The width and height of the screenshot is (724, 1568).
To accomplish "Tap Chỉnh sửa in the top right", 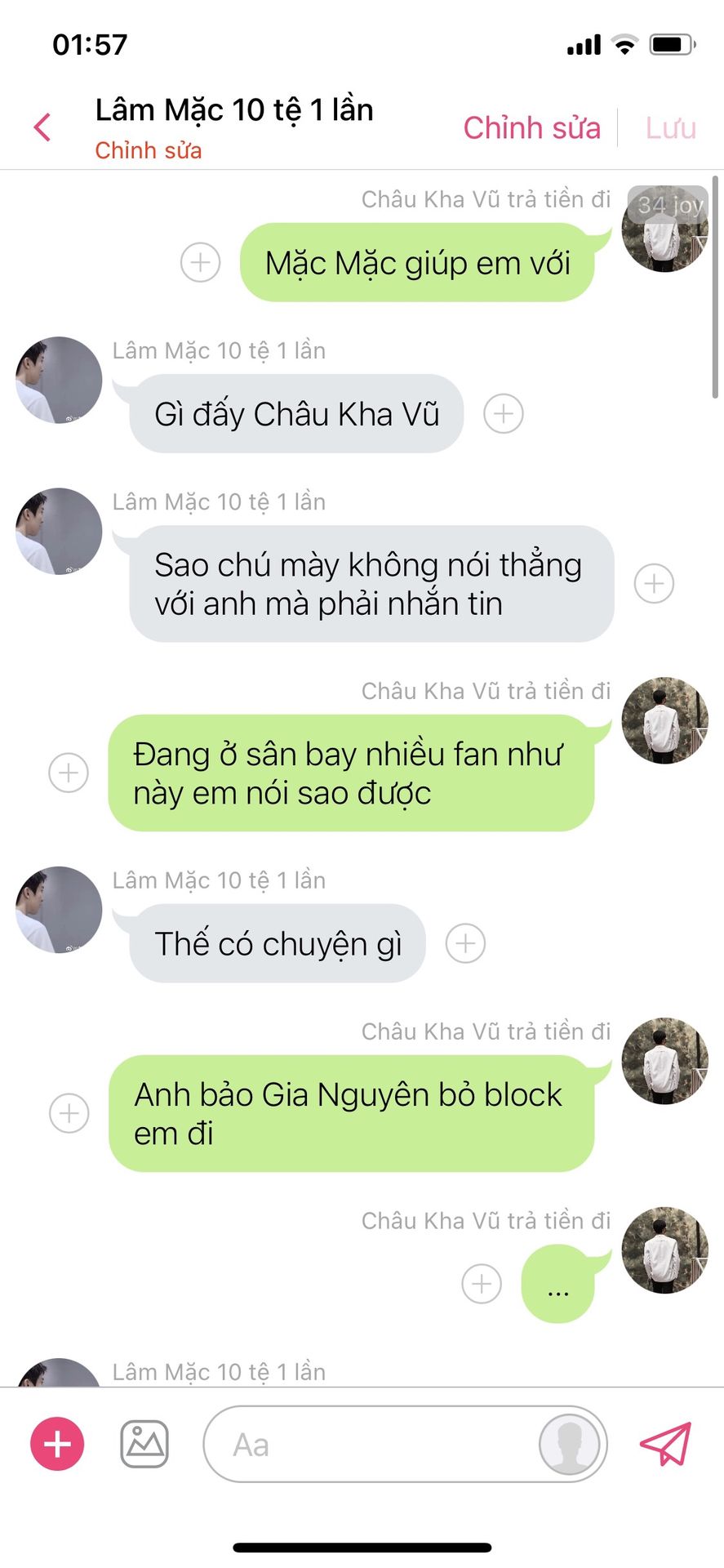I will click(531, 128).
